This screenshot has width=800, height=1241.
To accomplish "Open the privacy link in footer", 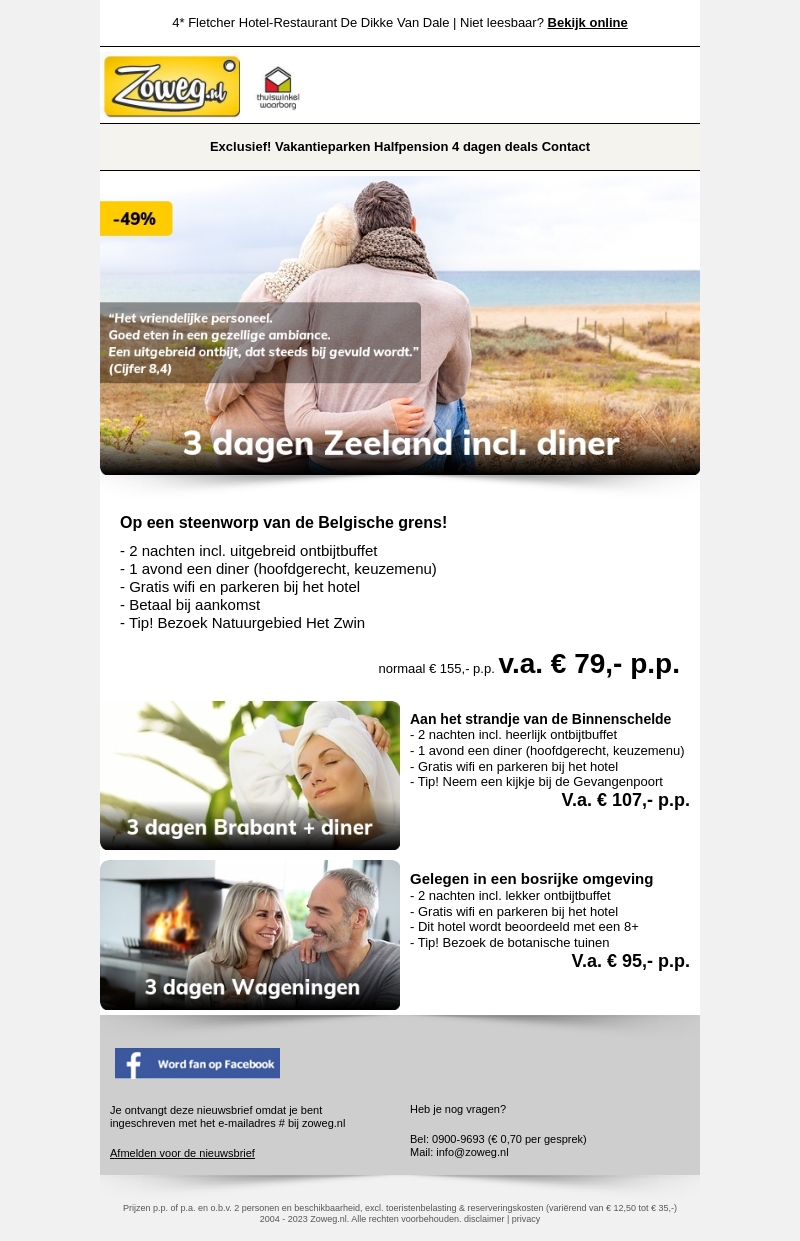I will click(x=526, y=1219).
